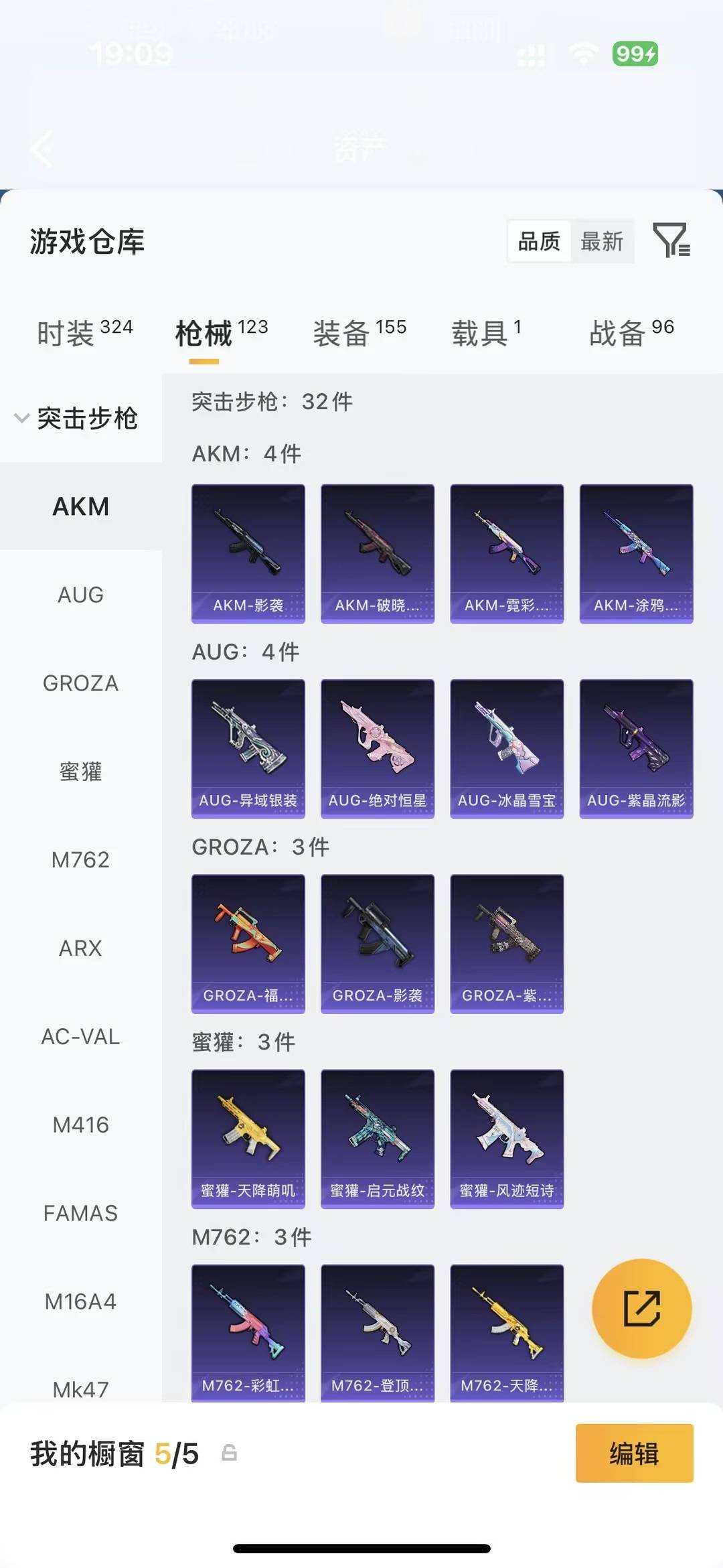Open the GROZA-影袭 item
Viewport: 723px width, 1568px height.
(378, 944)
